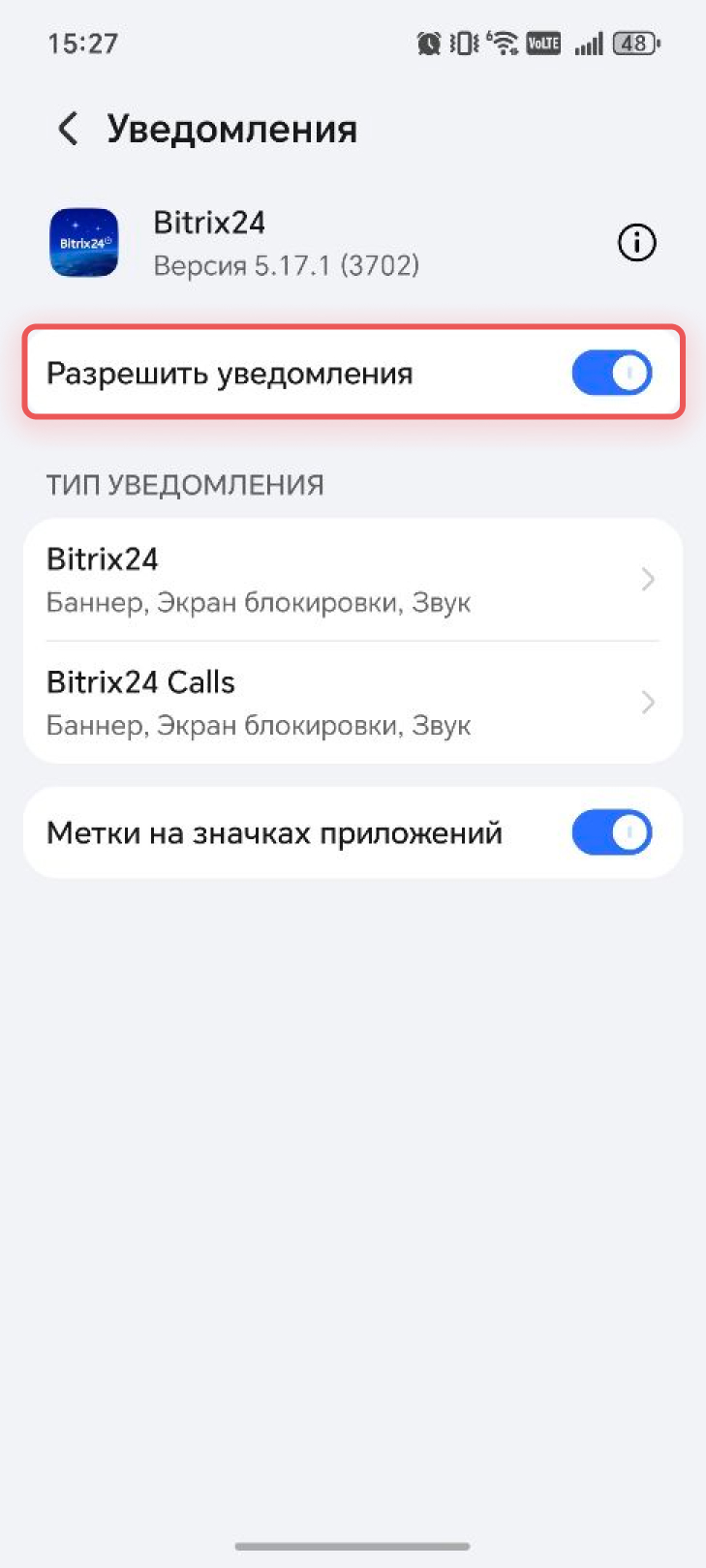706x1568 pixels.
Task: Go back from the Уведомления screen
Action: click(x=68, y=129)
